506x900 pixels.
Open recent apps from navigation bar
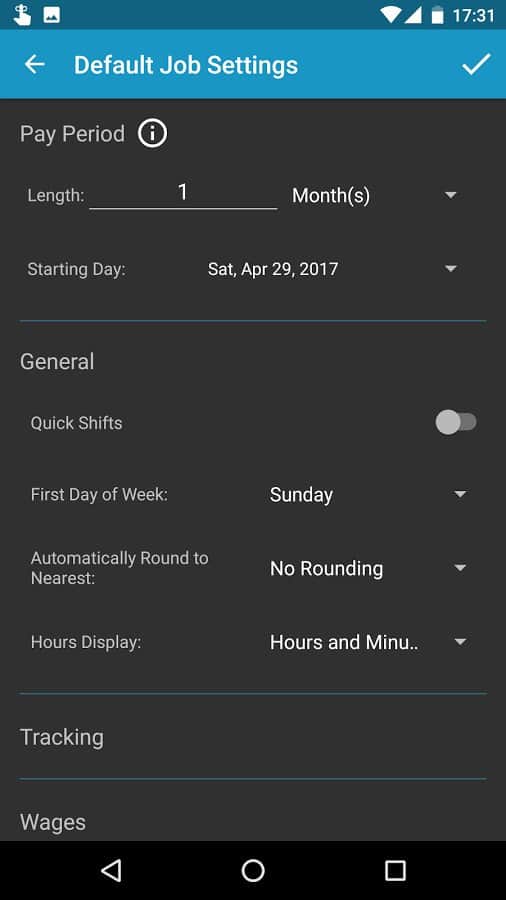tap(395, 871)
